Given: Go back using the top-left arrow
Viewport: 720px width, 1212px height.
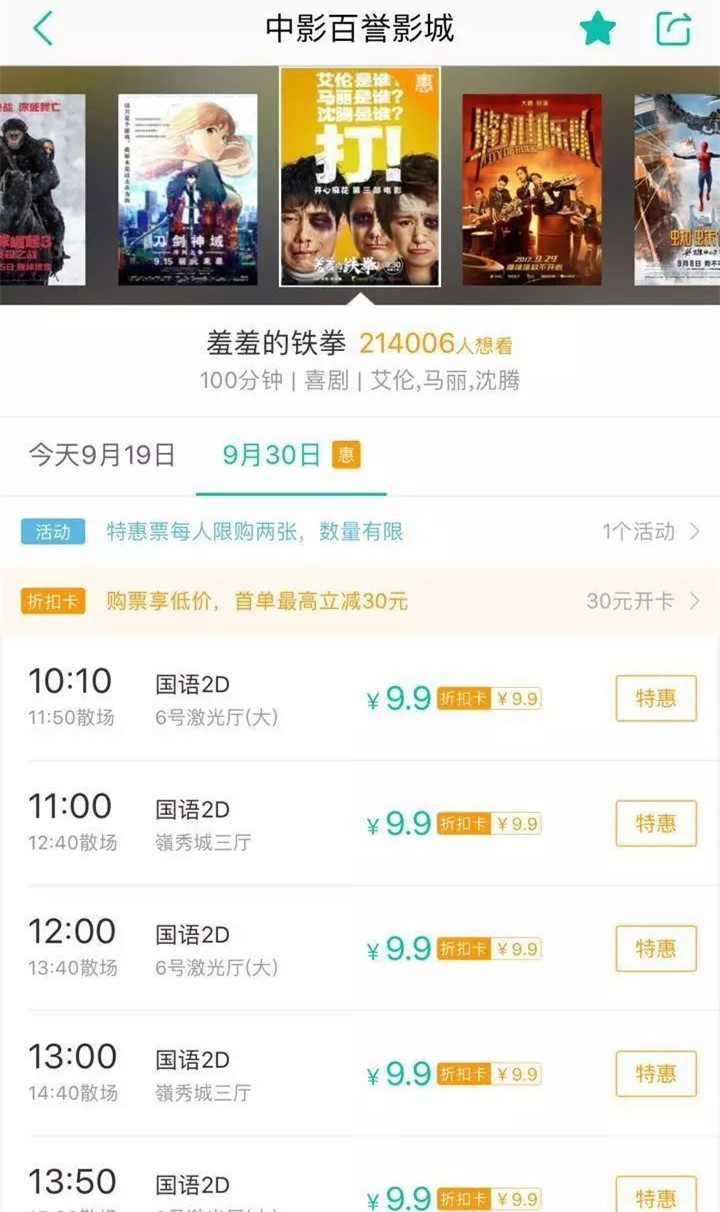Looking at the screenshot, I should tap(43, 29).
